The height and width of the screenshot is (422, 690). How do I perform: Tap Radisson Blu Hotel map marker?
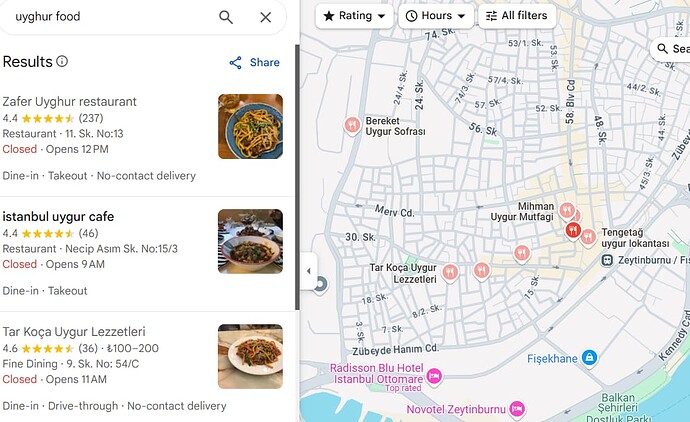pos(434,376)
